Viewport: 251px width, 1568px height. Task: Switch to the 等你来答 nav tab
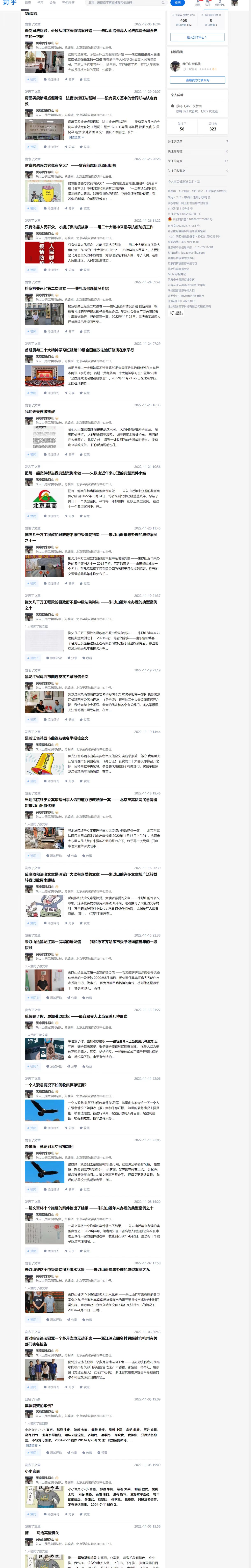(68, 2)
